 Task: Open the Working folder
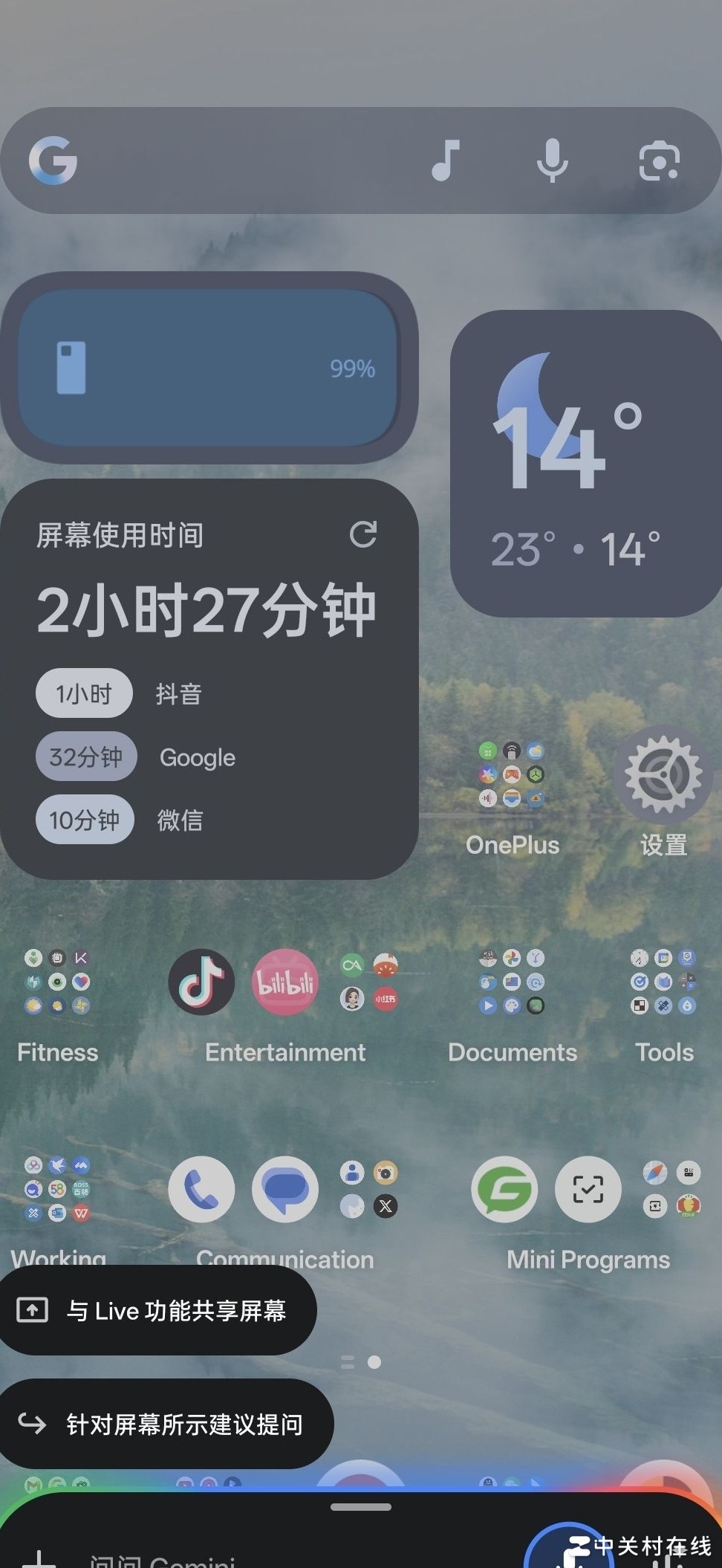point(57,1190)
